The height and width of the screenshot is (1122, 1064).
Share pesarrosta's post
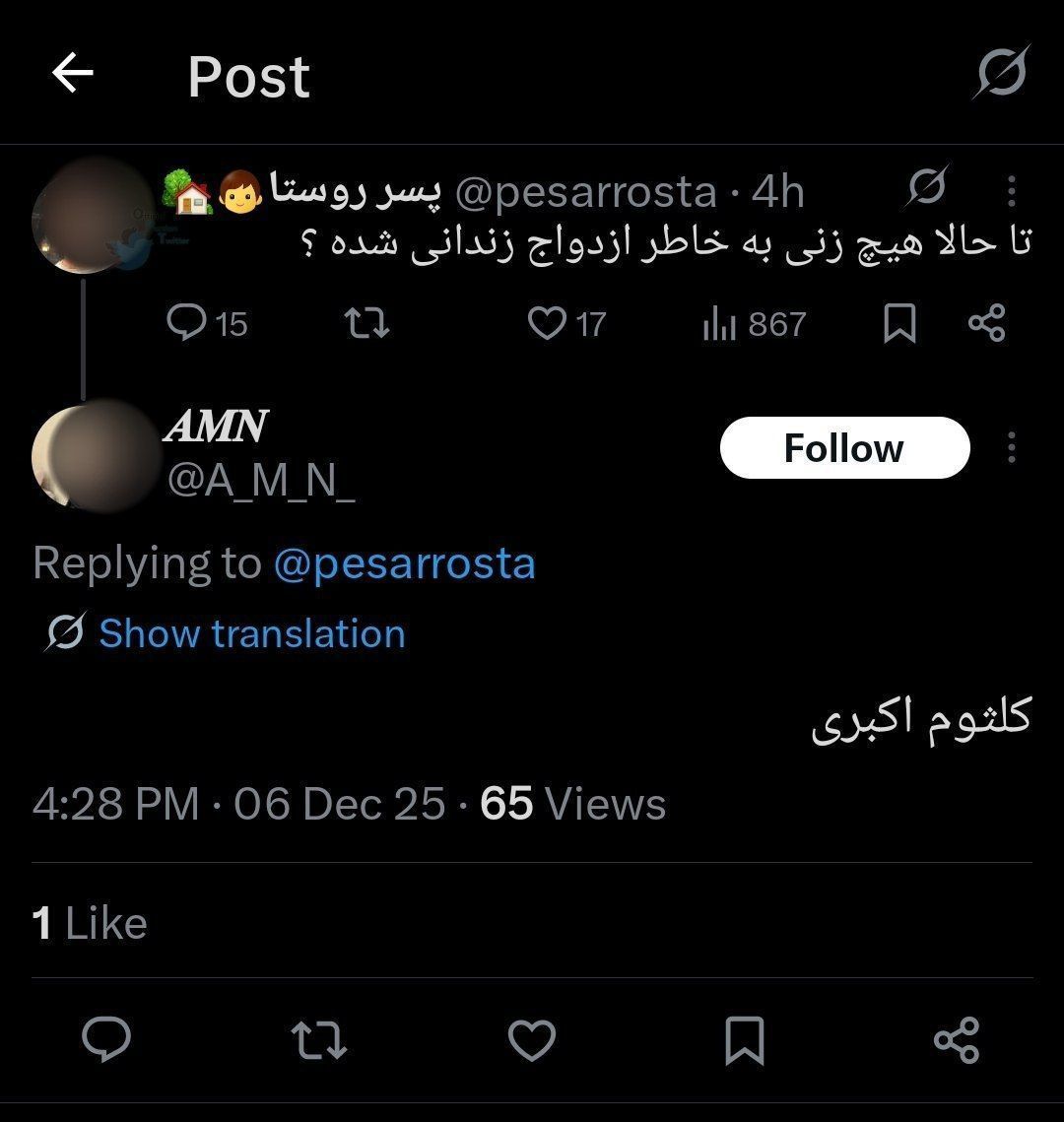(986, 323)
